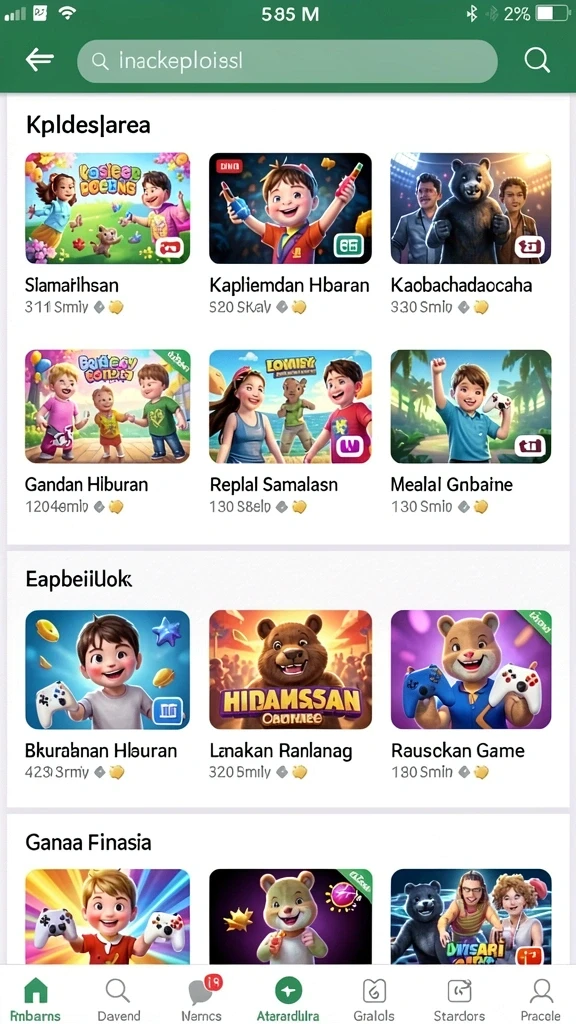
Task: Tap the back arrow in the header
Action: click(39, 60)
